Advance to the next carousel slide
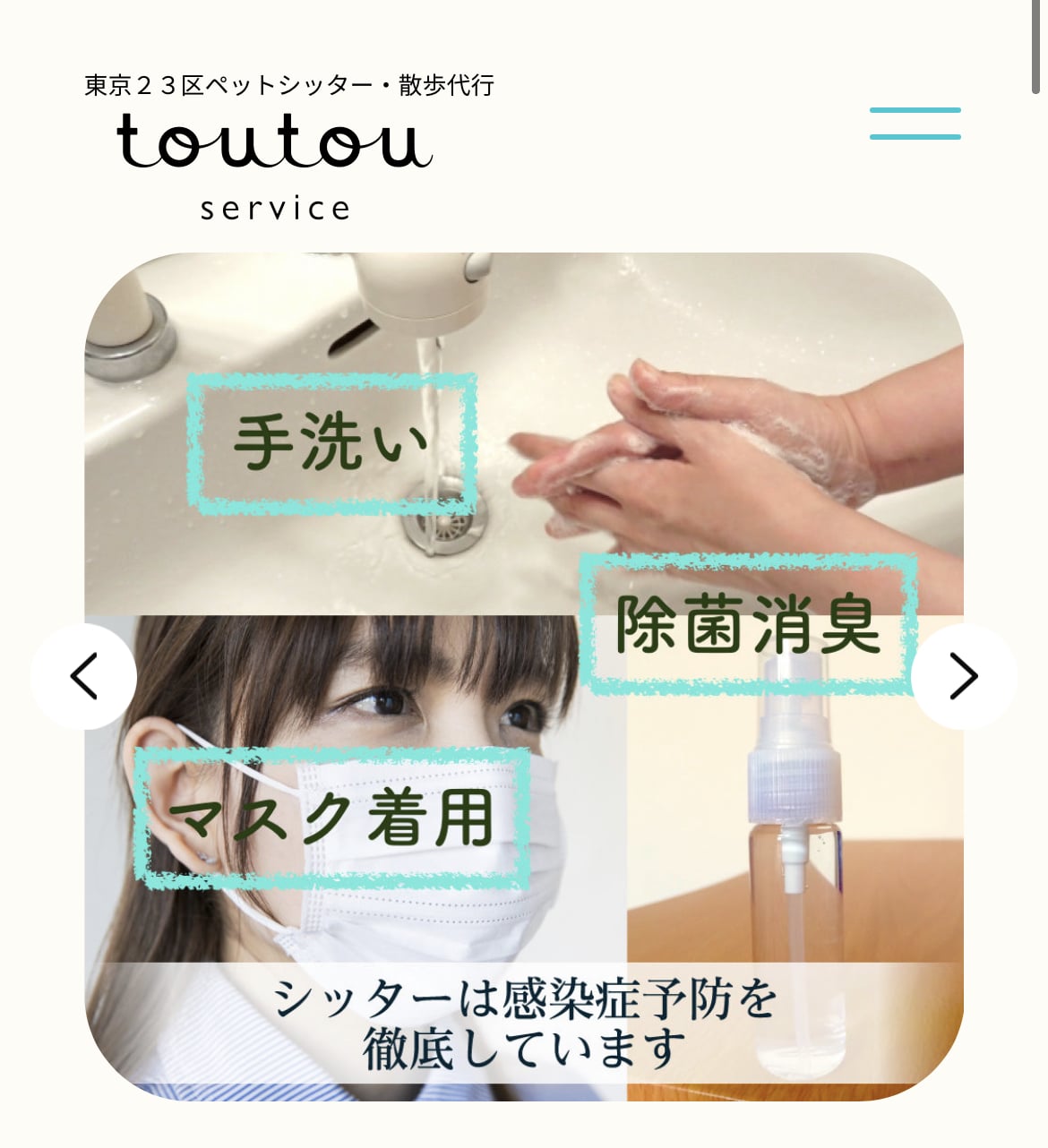 (x=964, y=676)
